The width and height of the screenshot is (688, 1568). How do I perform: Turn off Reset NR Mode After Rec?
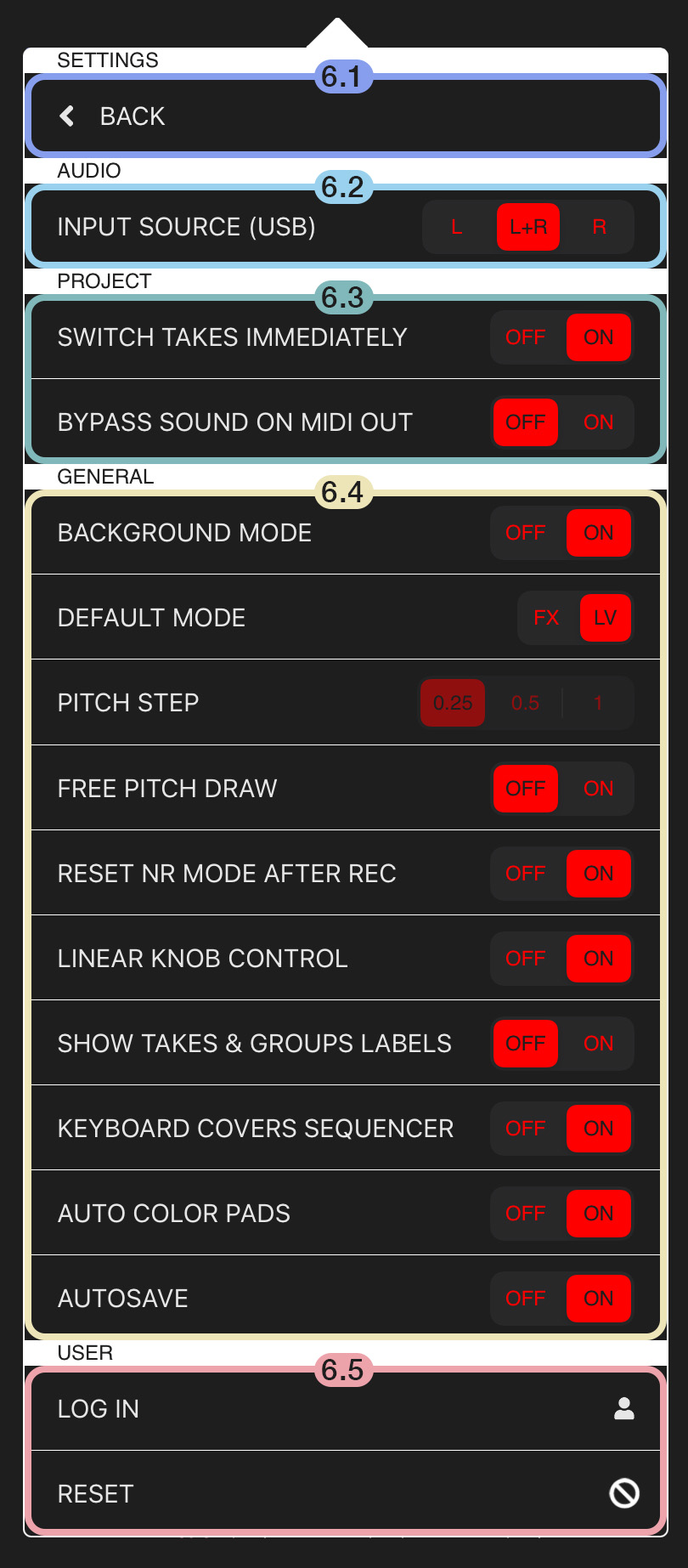pyautogui.click(x=525, y=874)
